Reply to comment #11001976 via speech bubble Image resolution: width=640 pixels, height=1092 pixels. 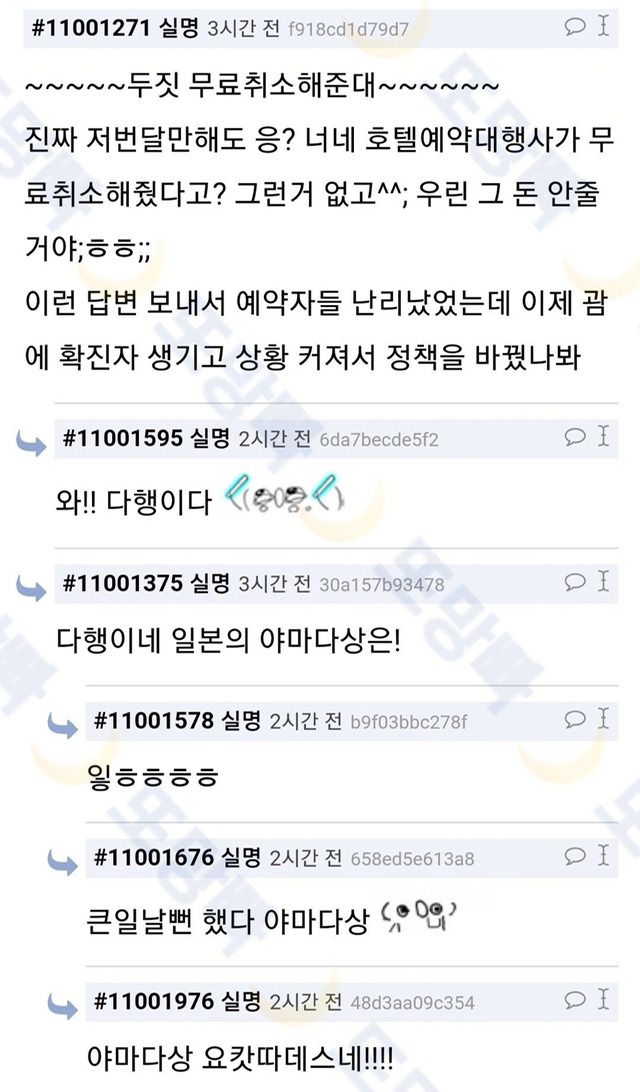click(x=575, y=1000)
